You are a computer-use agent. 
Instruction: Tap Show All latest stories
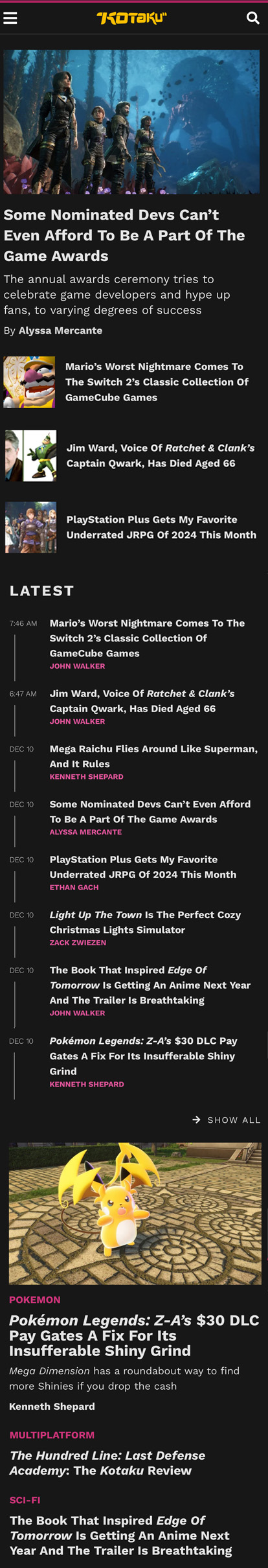(227, 1120)
